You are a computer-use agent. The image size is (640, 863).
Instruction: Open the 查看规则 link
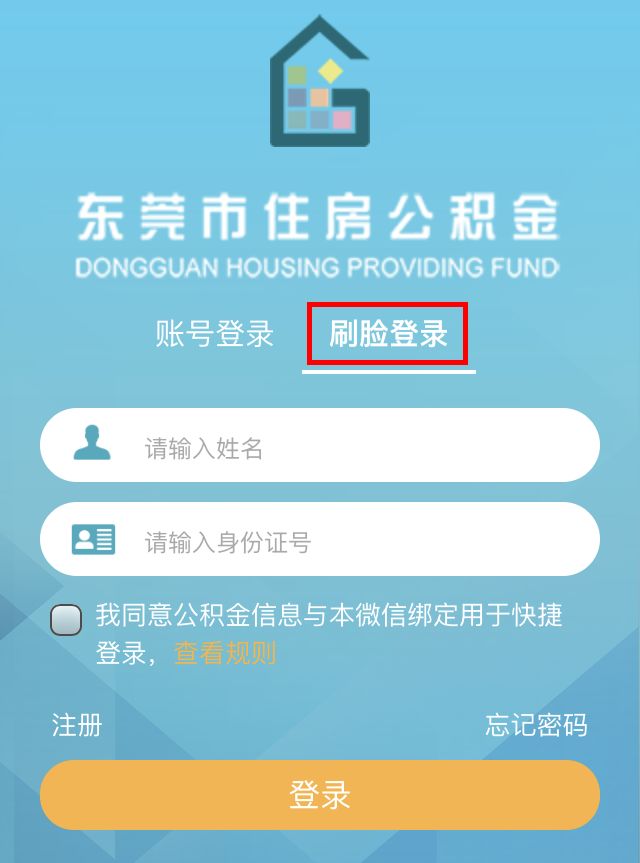tap(225, 653)
